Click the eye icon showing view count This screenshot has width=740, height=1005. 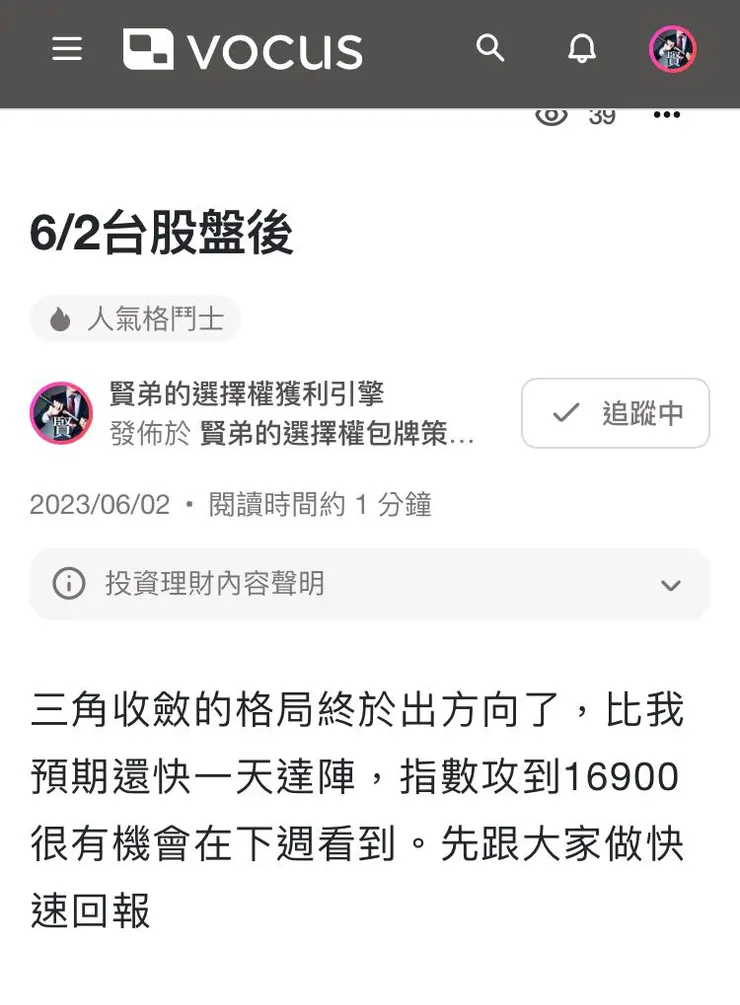[x=552, y=115]
